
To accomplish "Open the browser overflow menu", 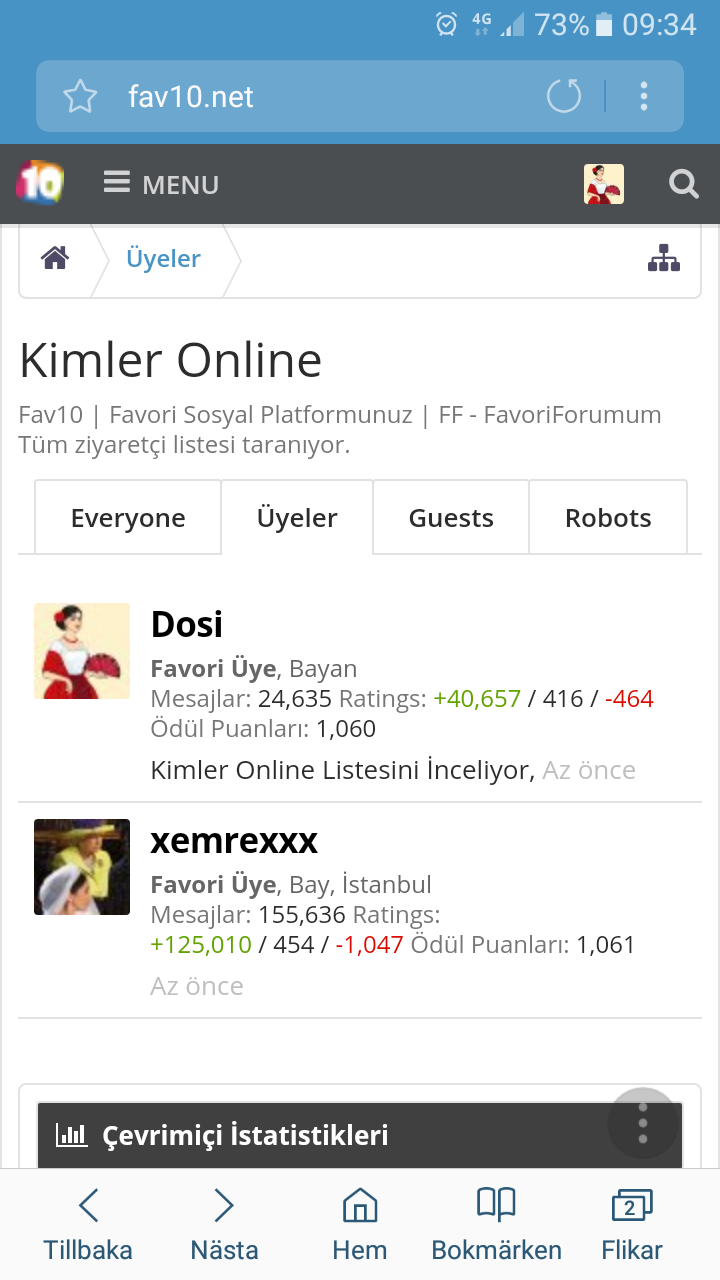I will point(644,97).
